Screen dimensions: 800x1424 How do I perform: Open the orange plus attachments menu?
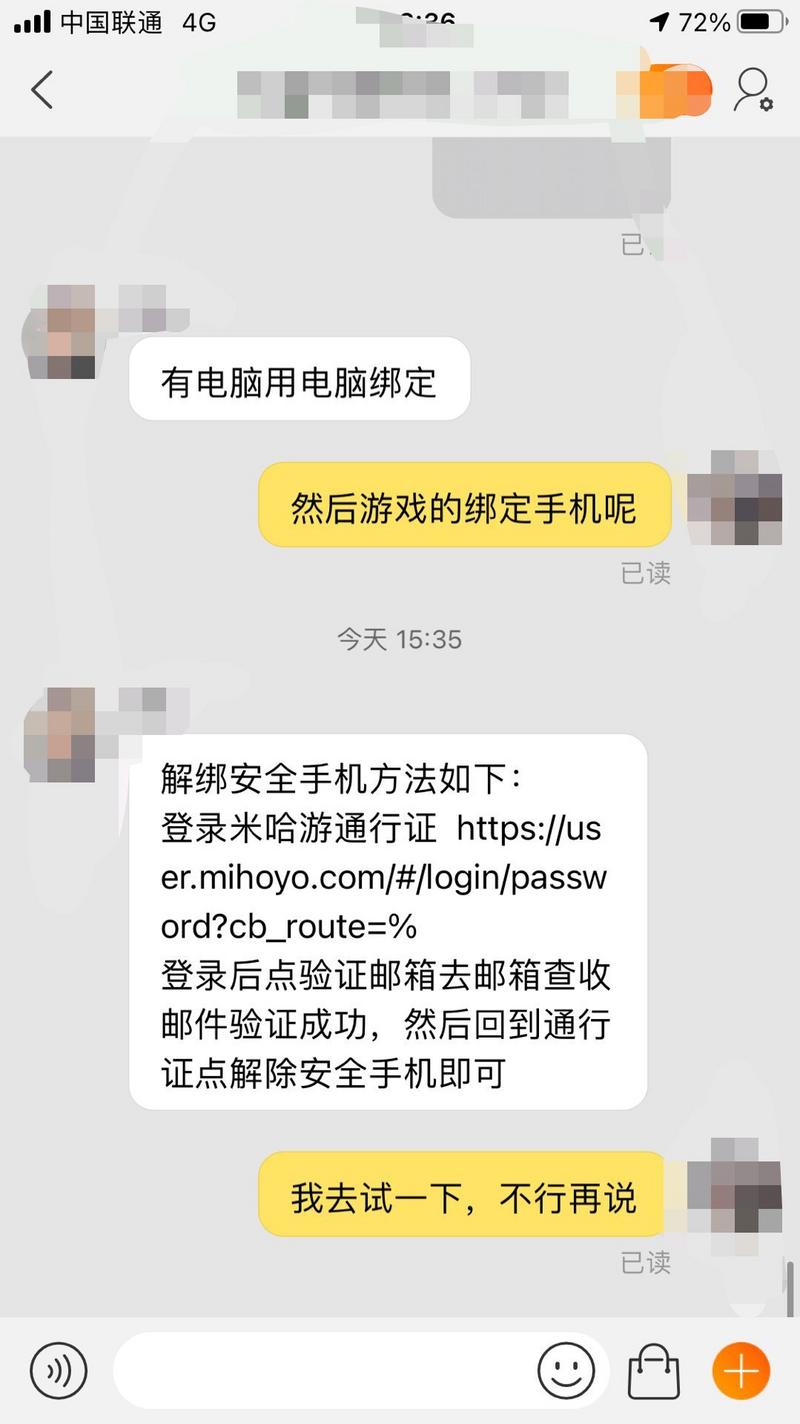point(741,1370)
